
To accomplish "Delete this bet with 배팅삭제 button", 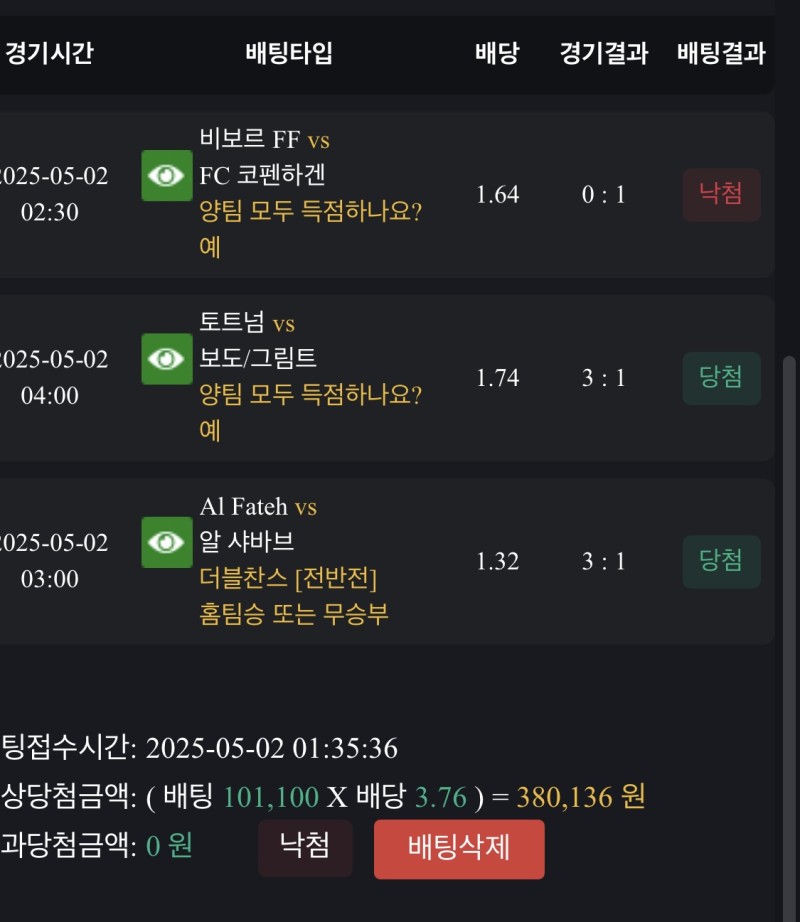I will 459,849.
